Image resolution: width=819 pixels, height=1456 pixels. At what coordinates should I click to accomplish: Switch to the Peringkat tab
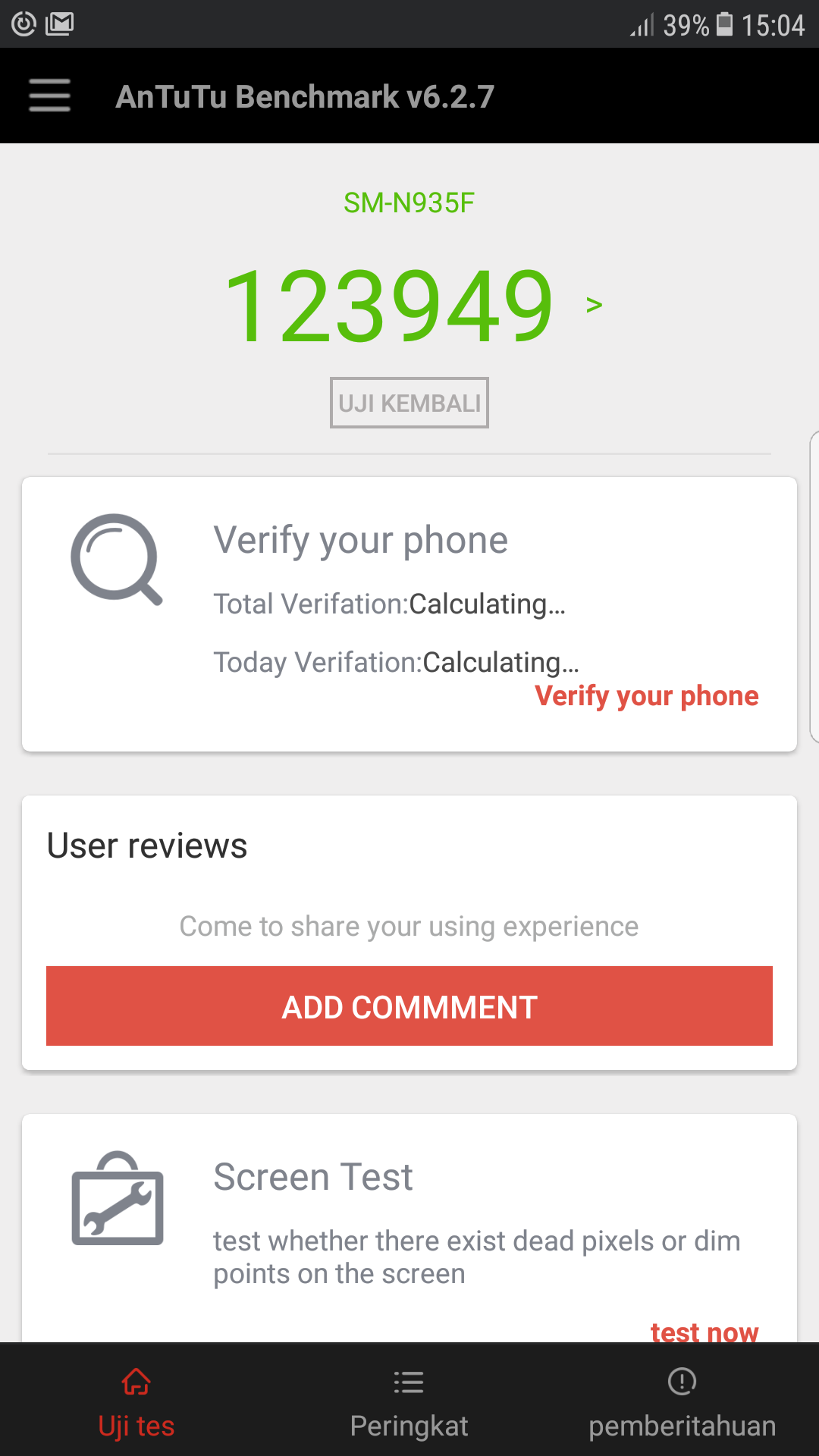click(409, 1403)
